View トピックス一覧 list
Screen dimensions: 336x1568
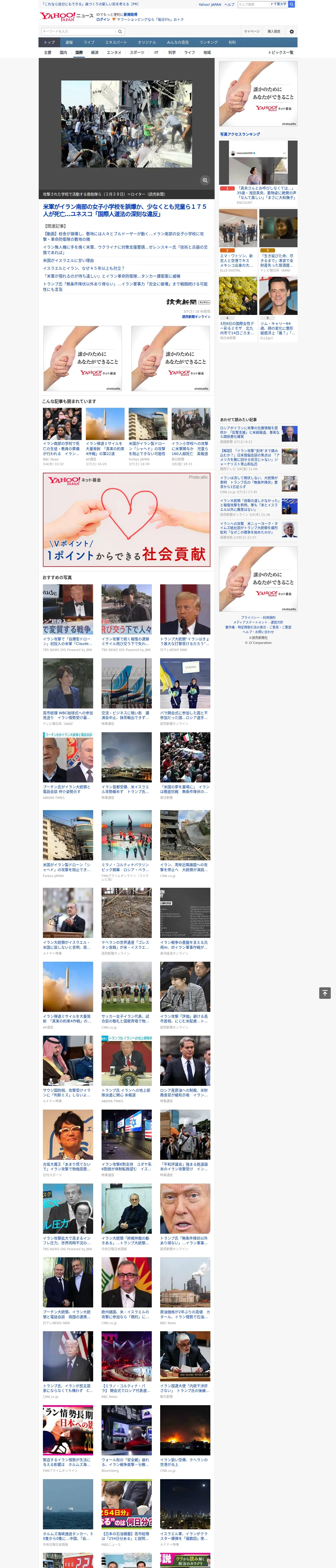coord(281,52)
